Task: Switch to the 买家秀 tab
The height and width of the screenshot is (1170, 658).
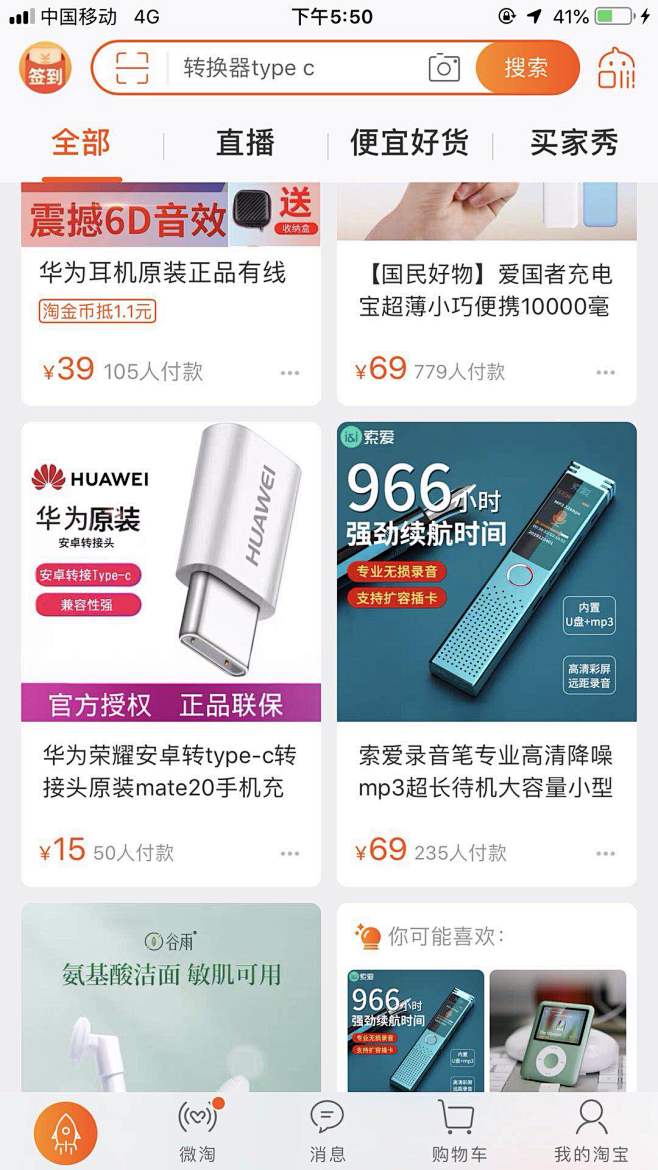Action: [574, 143]
